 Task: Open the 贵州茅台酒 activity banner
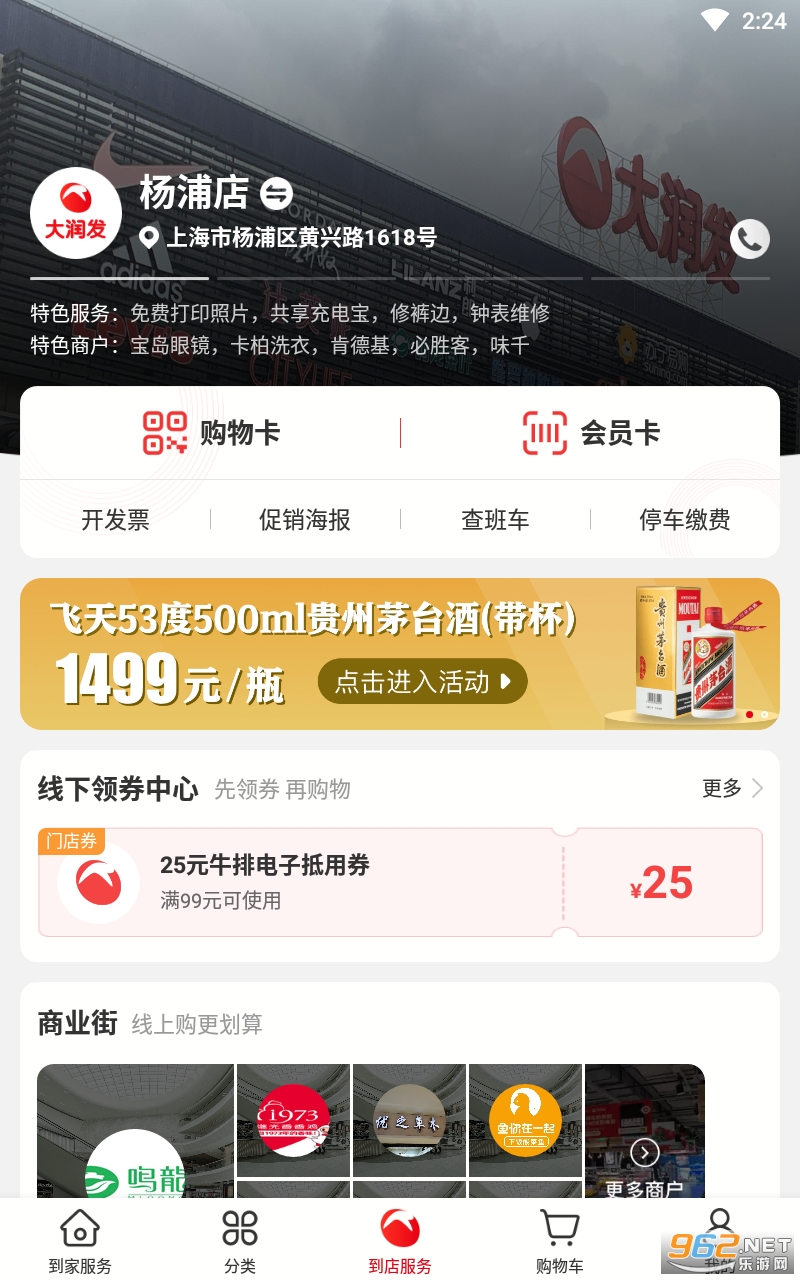[x=400, y=654]
